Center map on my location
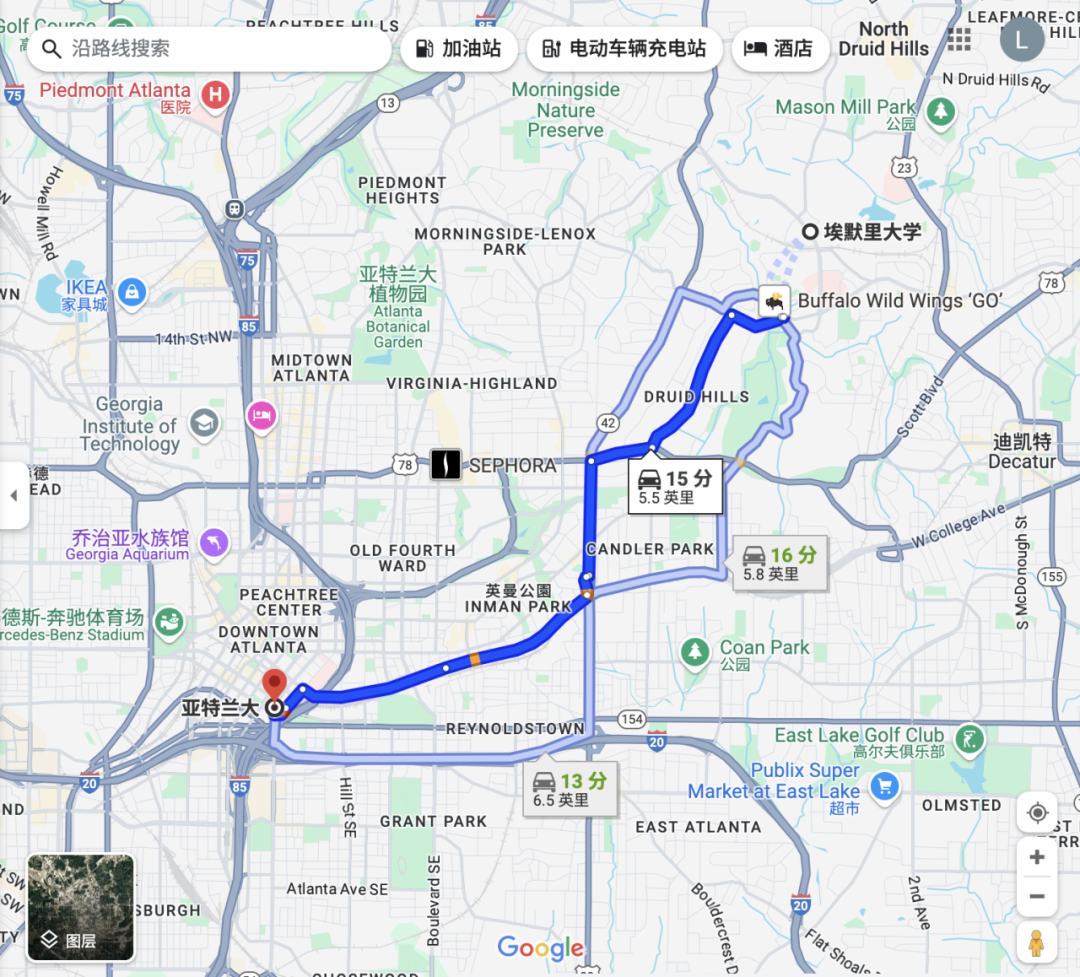Screen dimensions: 1080x977 click(1037, 811)
